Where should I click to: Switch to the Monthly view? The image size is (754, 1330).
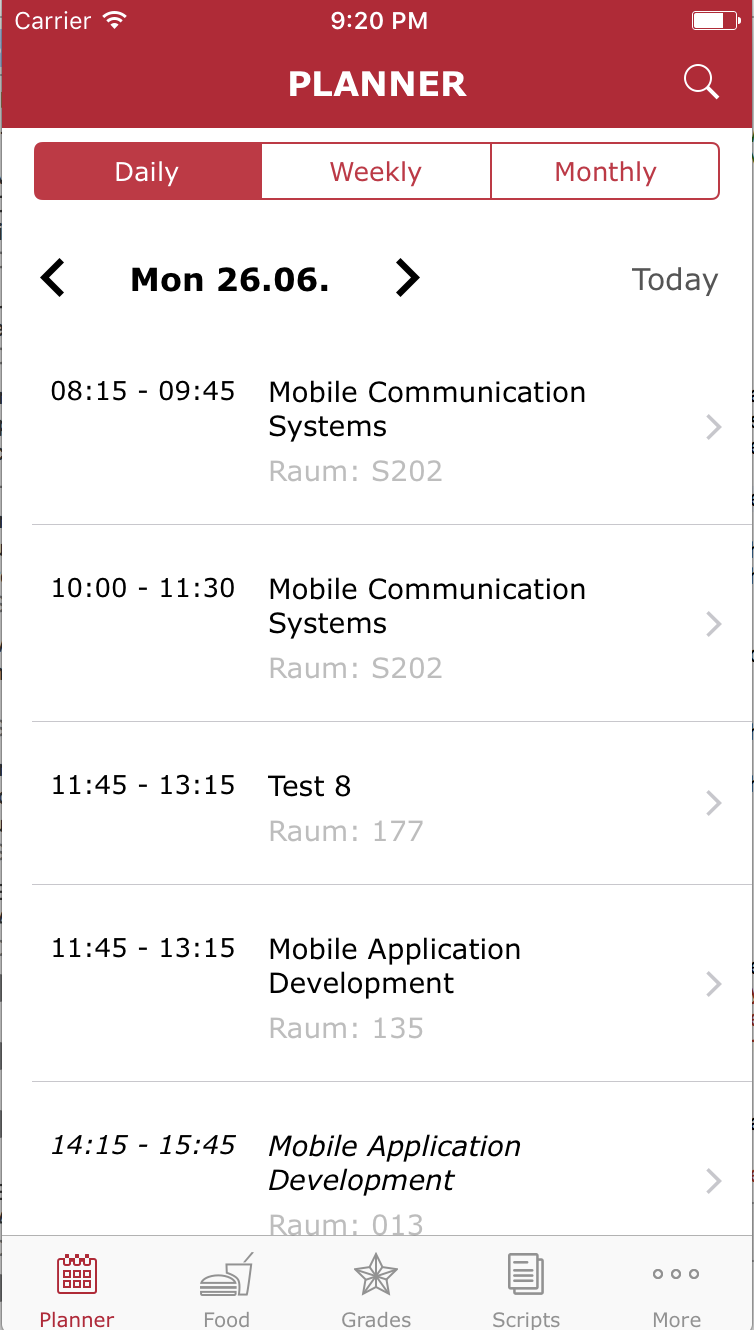tap(605, 171)
